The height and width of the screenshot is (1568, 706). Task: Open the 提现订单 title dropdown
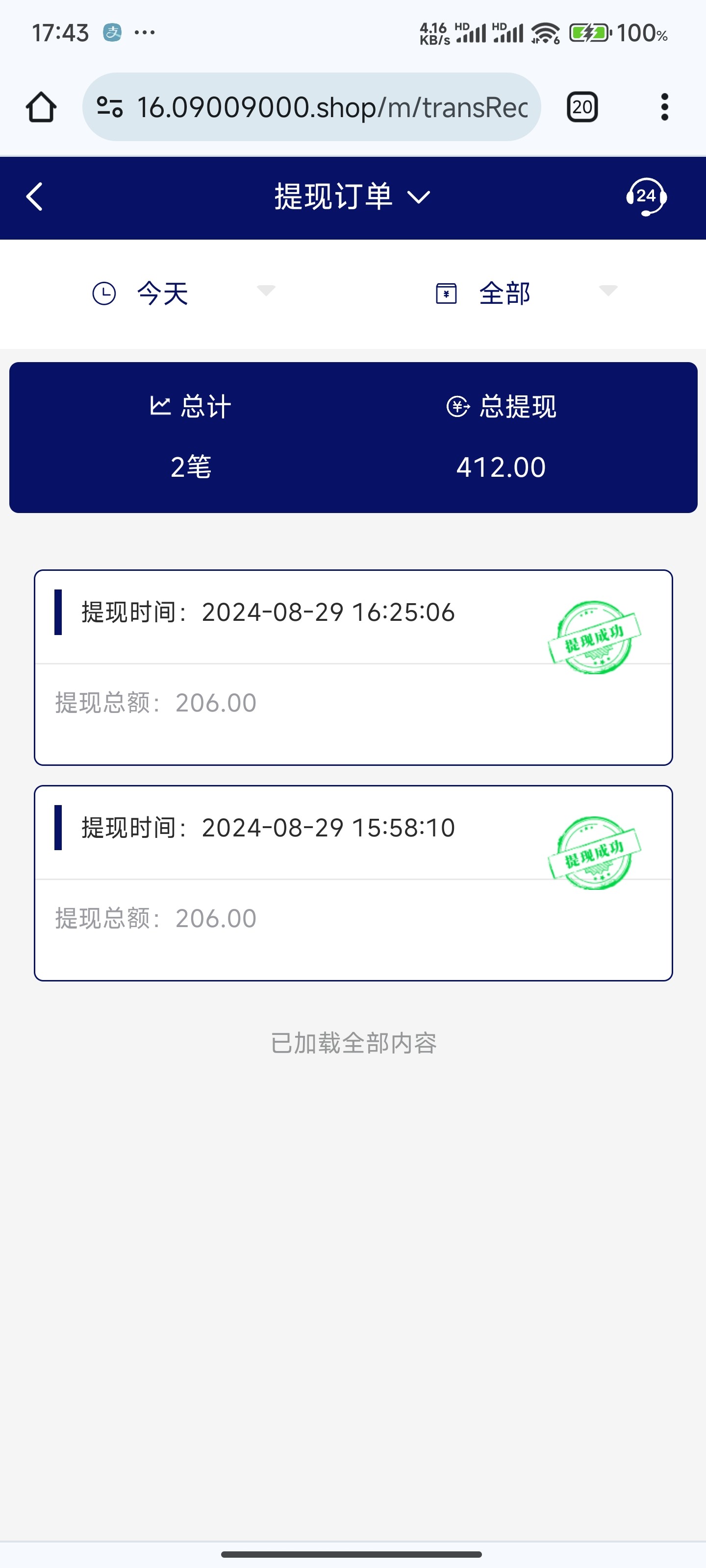point(418,198)
